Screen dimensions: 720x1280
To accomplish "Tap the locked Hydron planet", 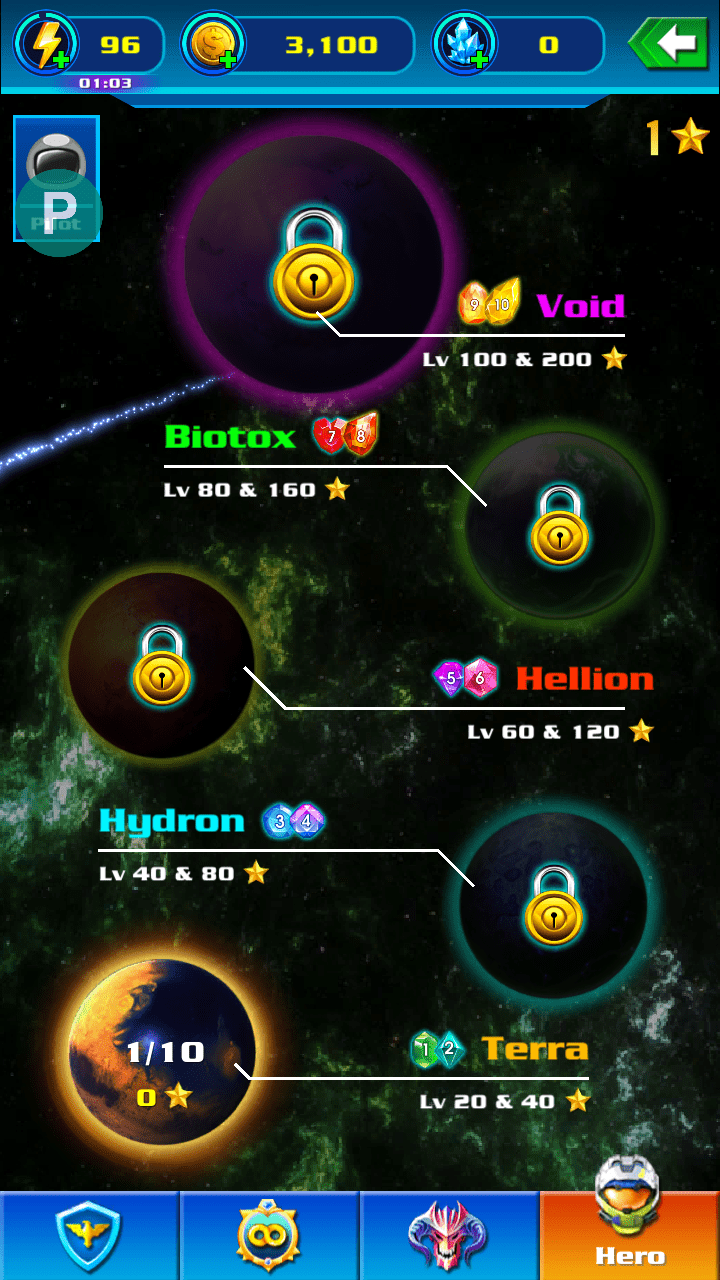I will tap(553, 905).
